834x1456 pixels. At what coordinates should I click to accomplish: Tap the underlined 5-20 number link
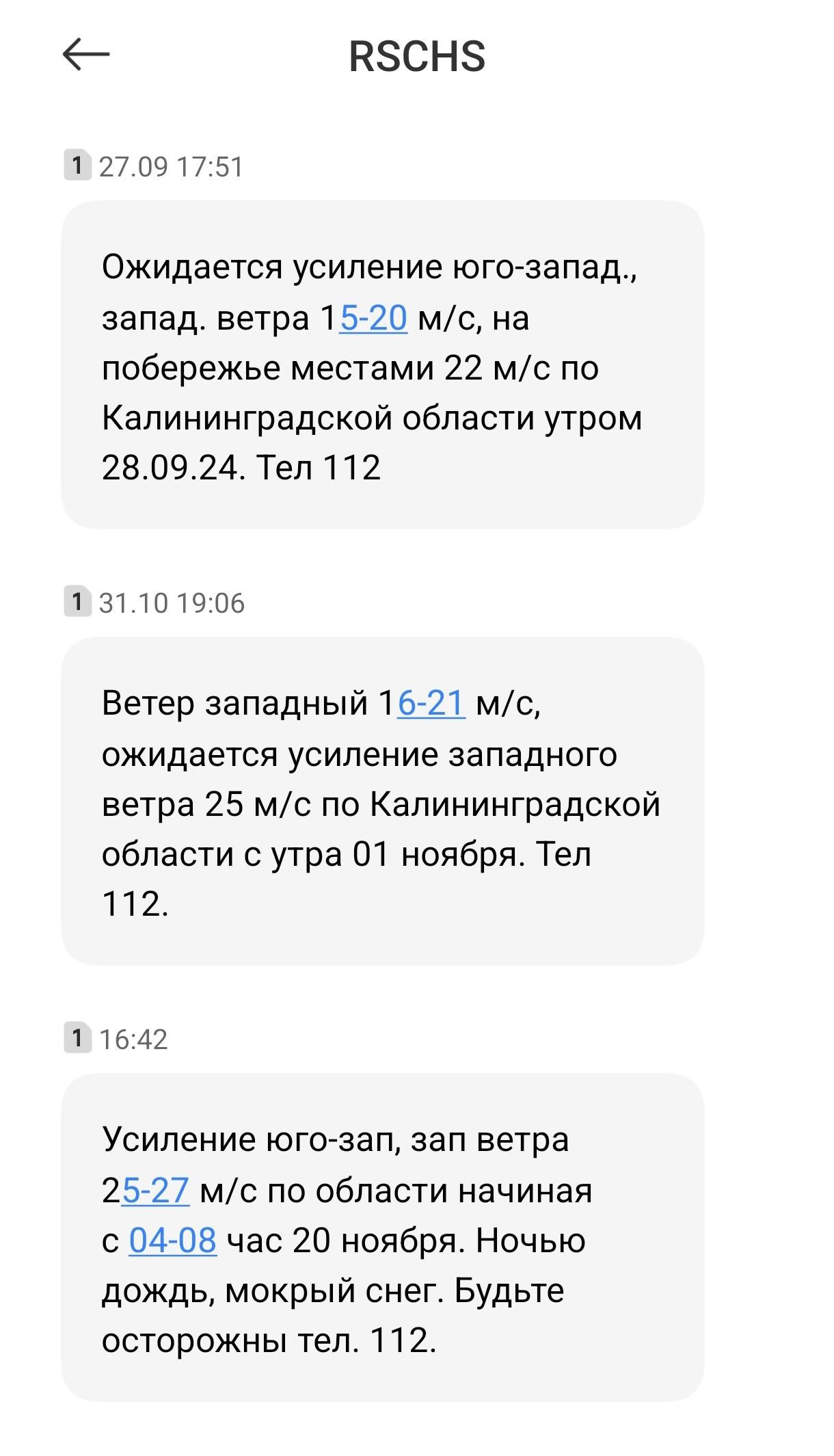pyautogui.click(x=374, y=318)
